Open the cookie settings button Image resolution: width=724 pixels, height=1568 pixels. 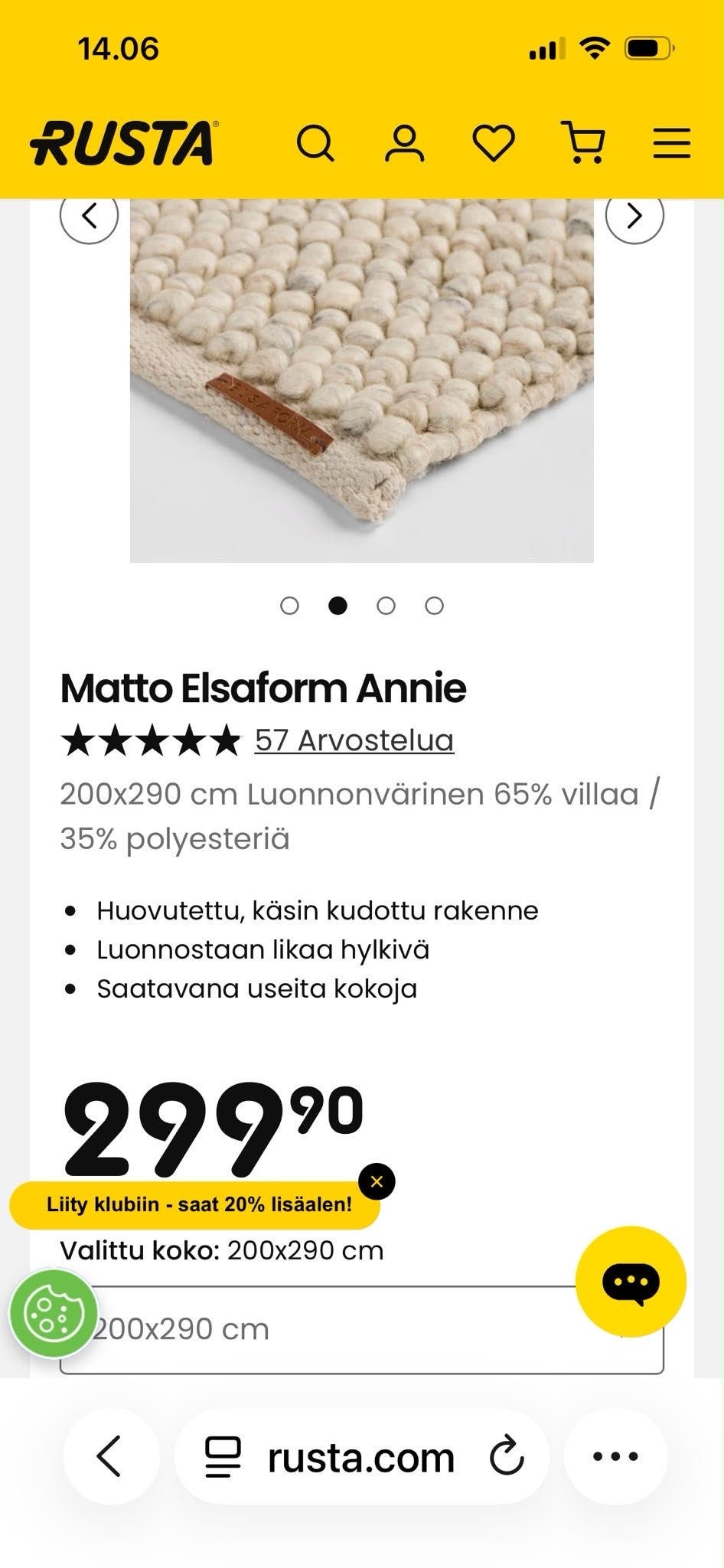(x=54, y=1314)
